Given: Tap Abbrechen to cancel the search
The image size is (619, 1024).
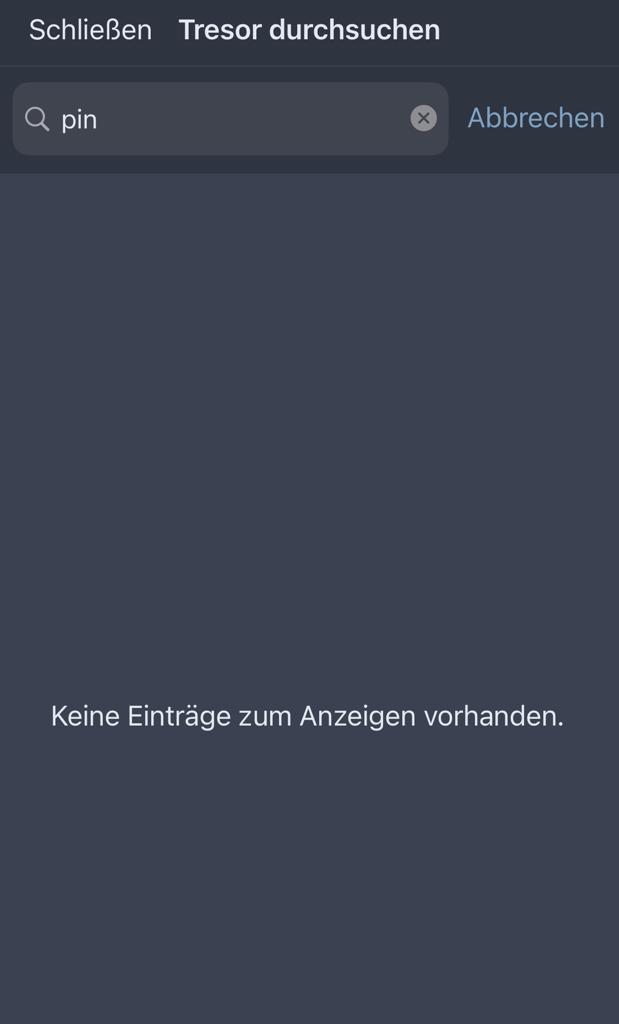Looking at the screenshot, I should point(536,118).
